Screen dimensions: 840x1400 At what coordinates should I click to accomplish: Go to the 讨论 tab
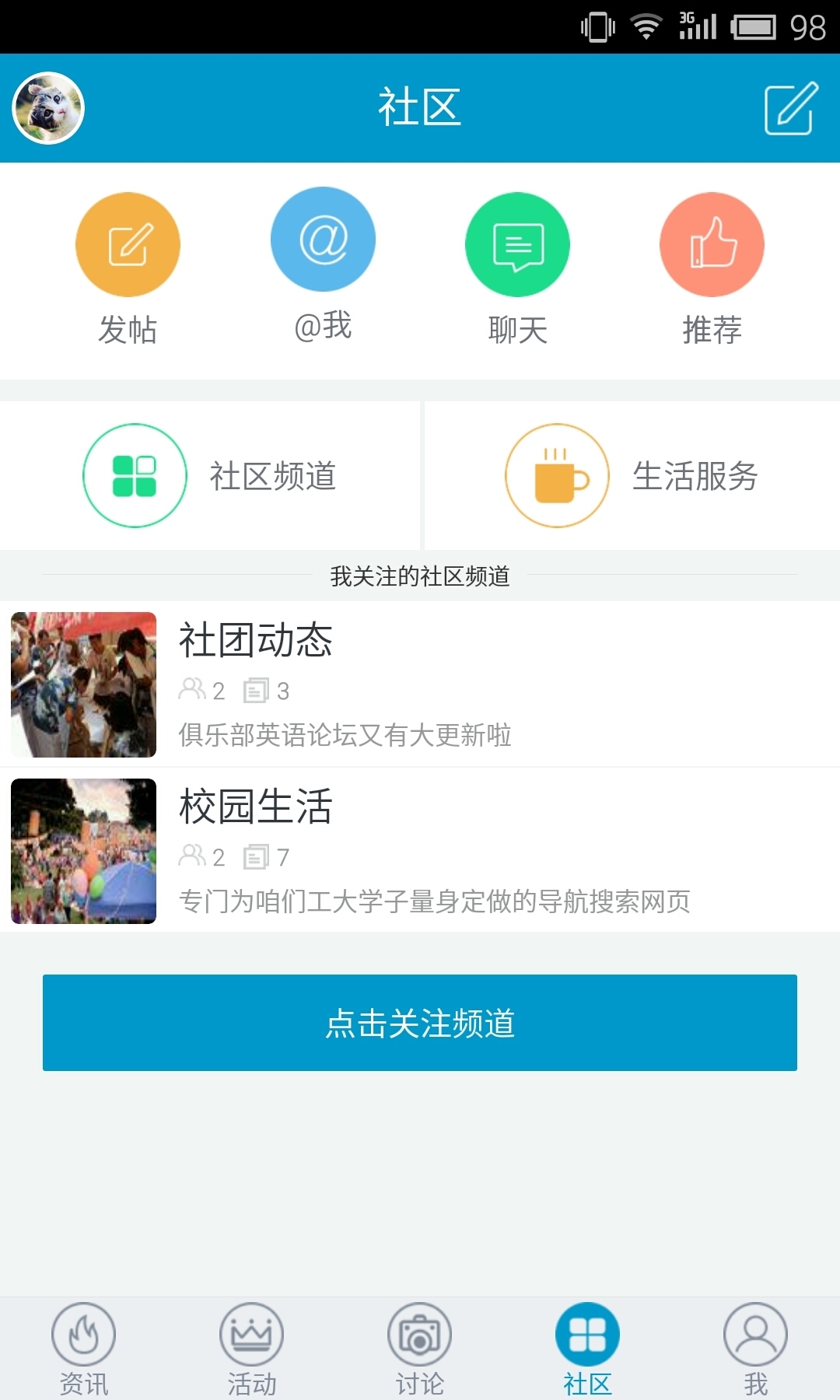pos(420,1349)
